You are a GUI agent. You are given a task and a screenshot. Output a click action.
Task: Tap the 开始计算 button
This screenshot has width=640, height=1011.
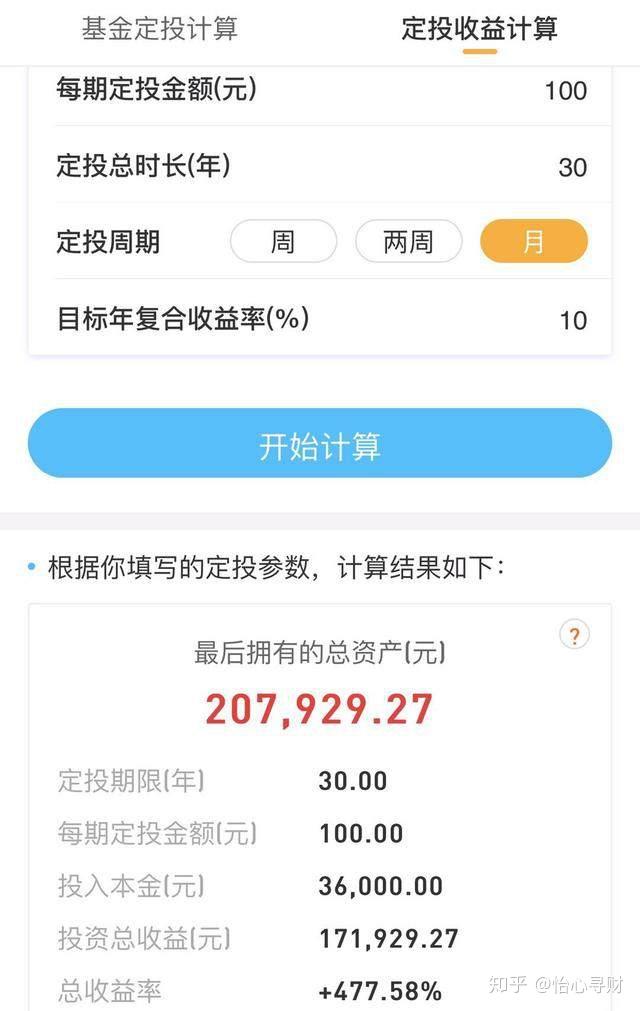point(320,443)
